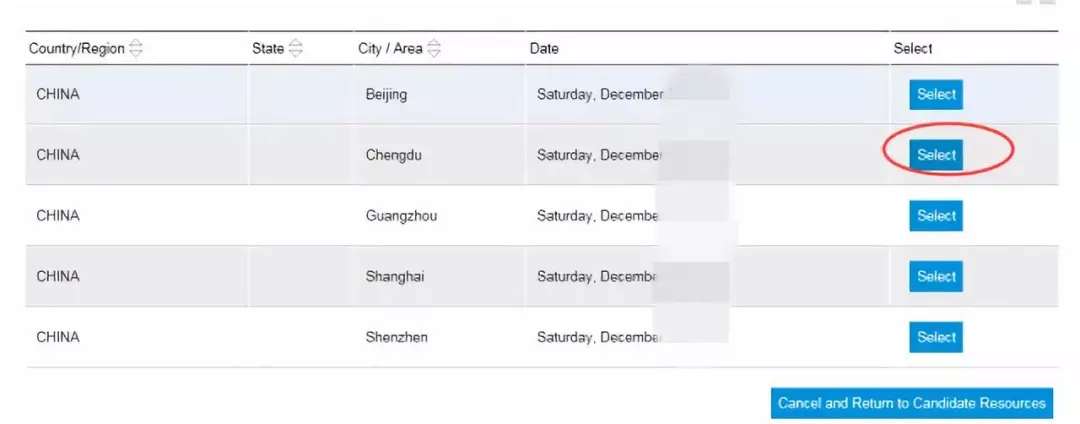This screenshot has width=1080, height=424.
Task: Choose Select for Chengdu
Action: (935, 155)
